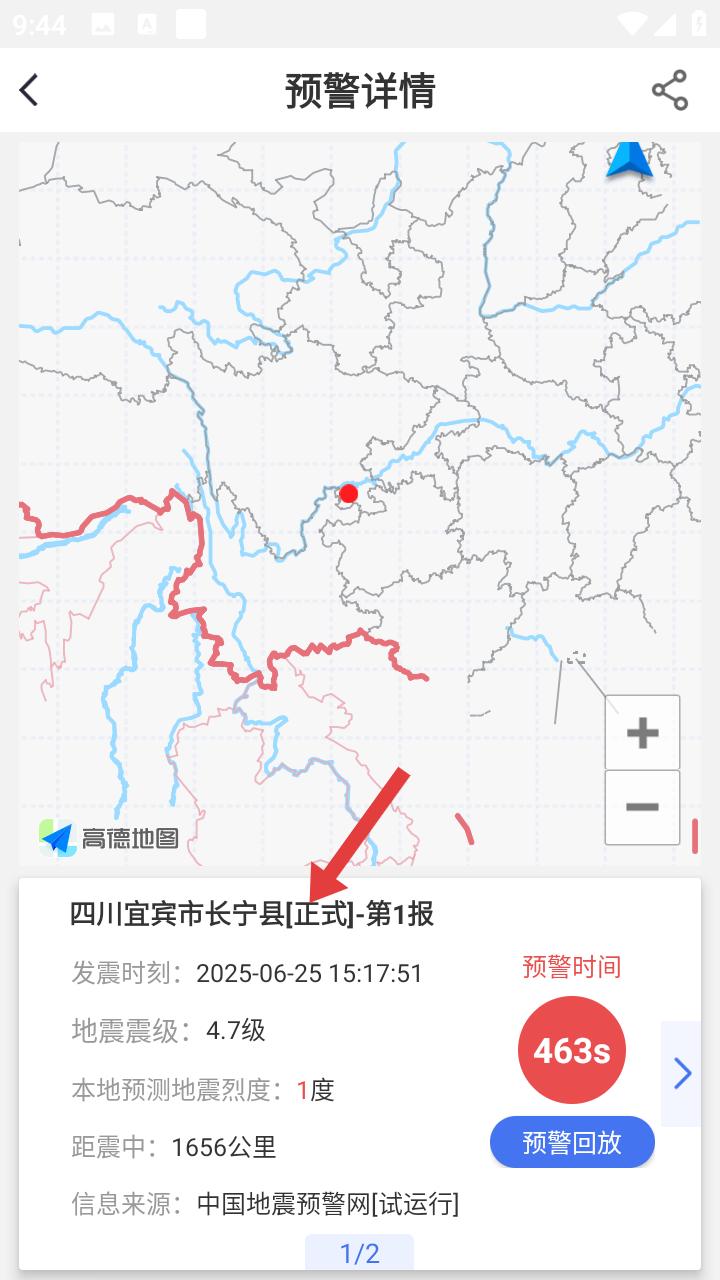
Task: Go back from the 预警详情 page
Action: [29, 90]
